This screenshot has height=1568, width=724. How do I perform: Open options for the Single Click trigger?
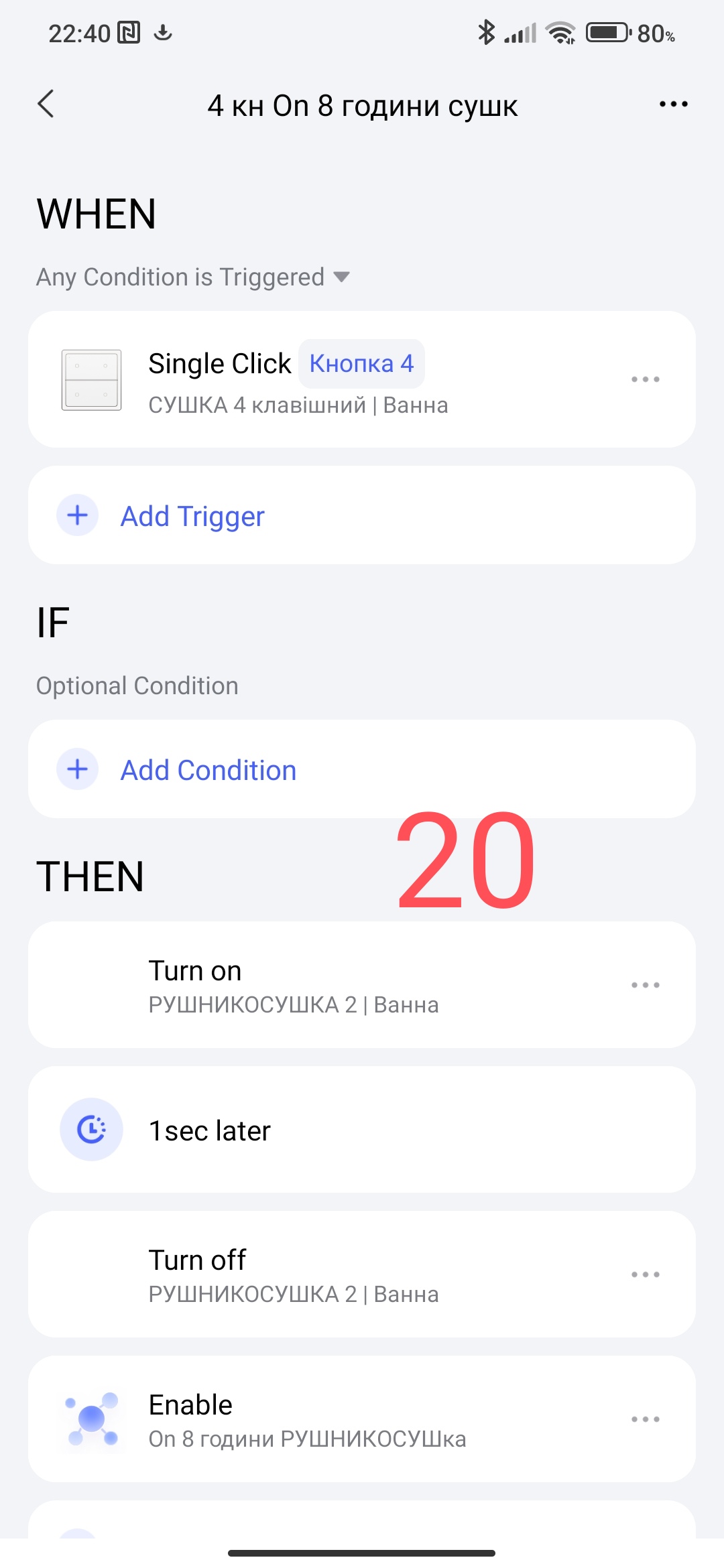[x=645, y=379]
